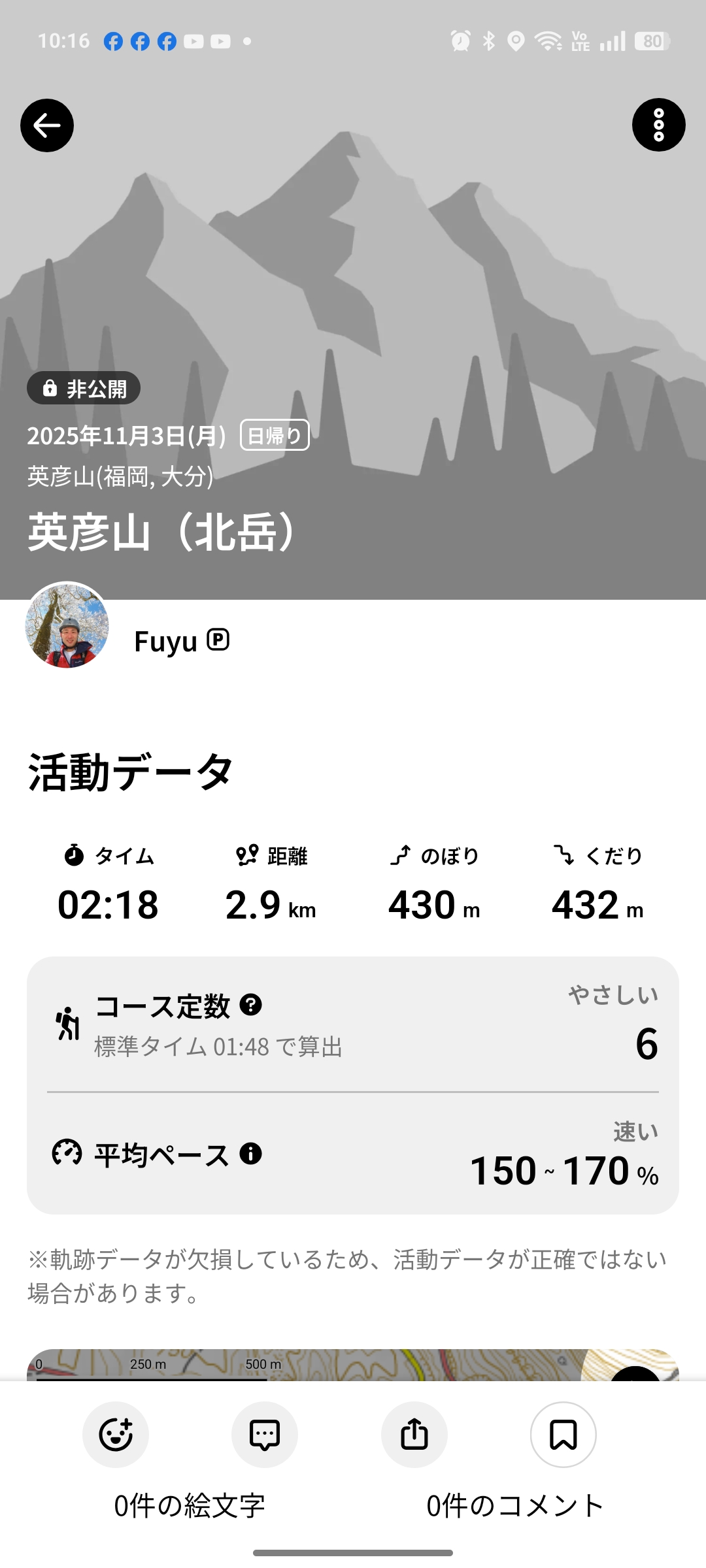Show info about 平均ペース
706x1568 pixels.
[250, 1154]
